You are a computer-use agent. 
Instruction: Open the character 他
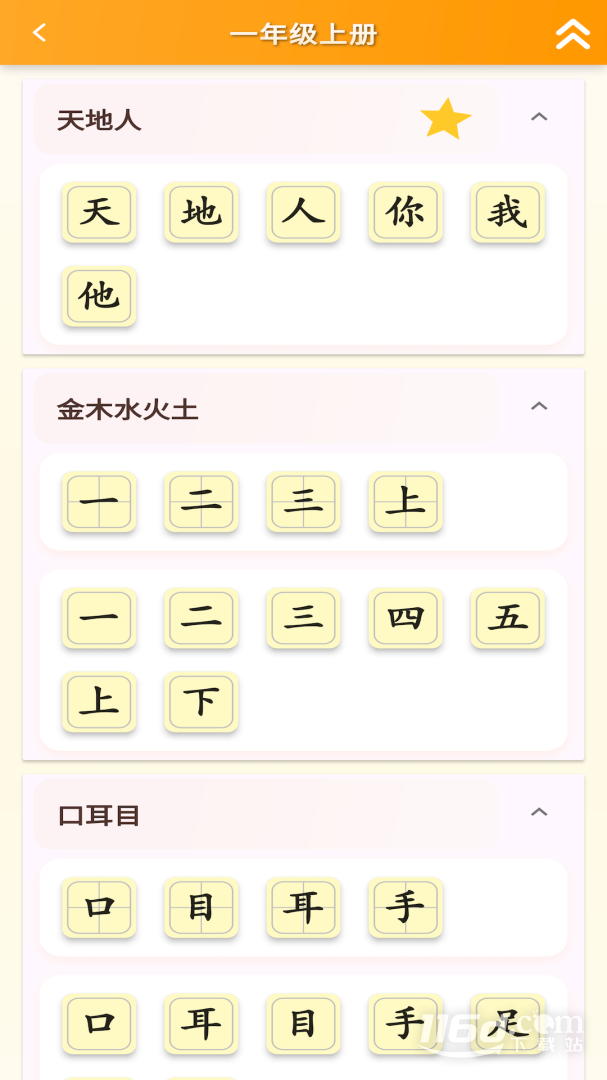coord(99,296)
